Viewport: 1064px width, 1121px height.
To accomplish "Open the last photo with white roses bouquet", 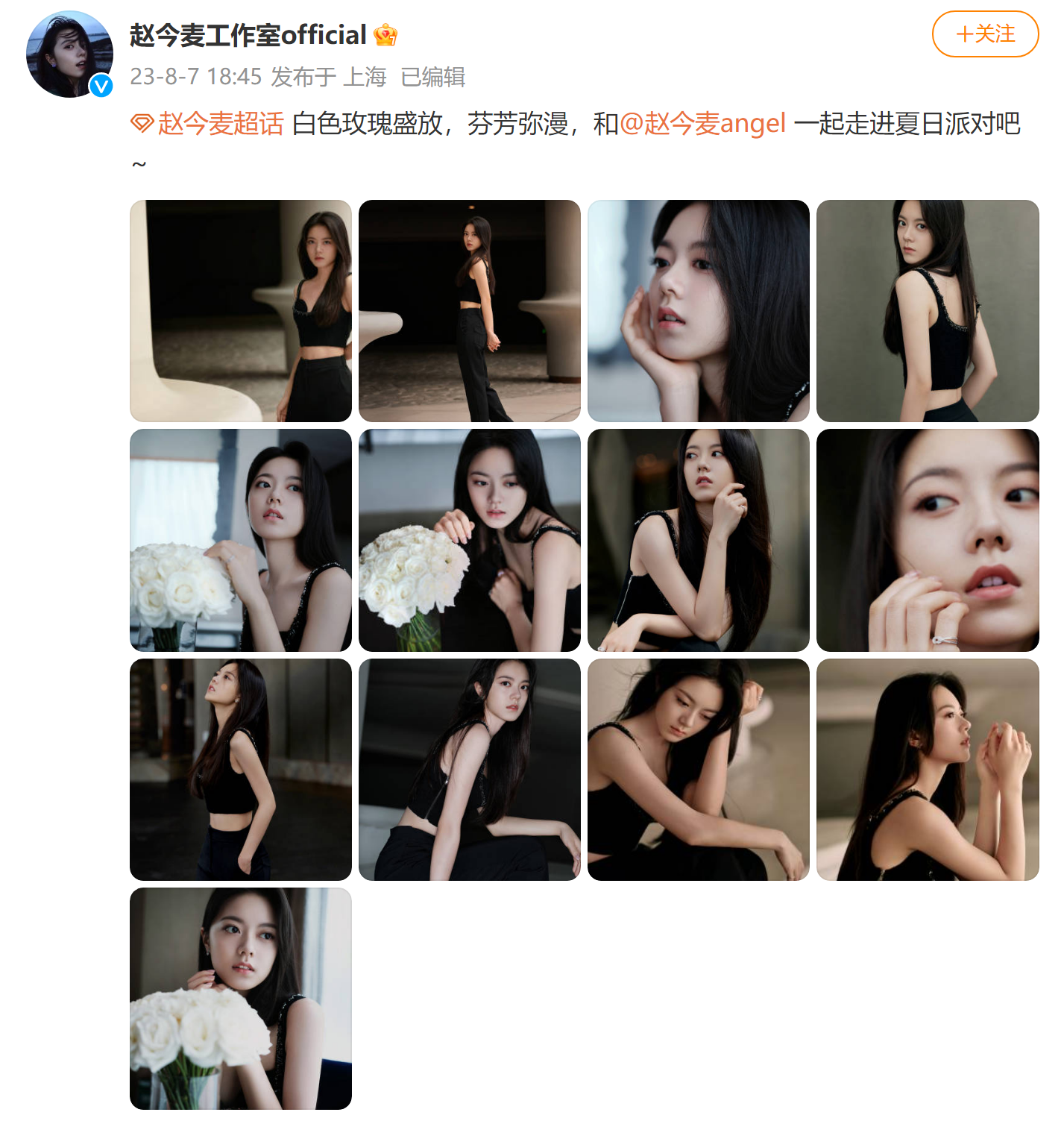I will tap(241, 998).
